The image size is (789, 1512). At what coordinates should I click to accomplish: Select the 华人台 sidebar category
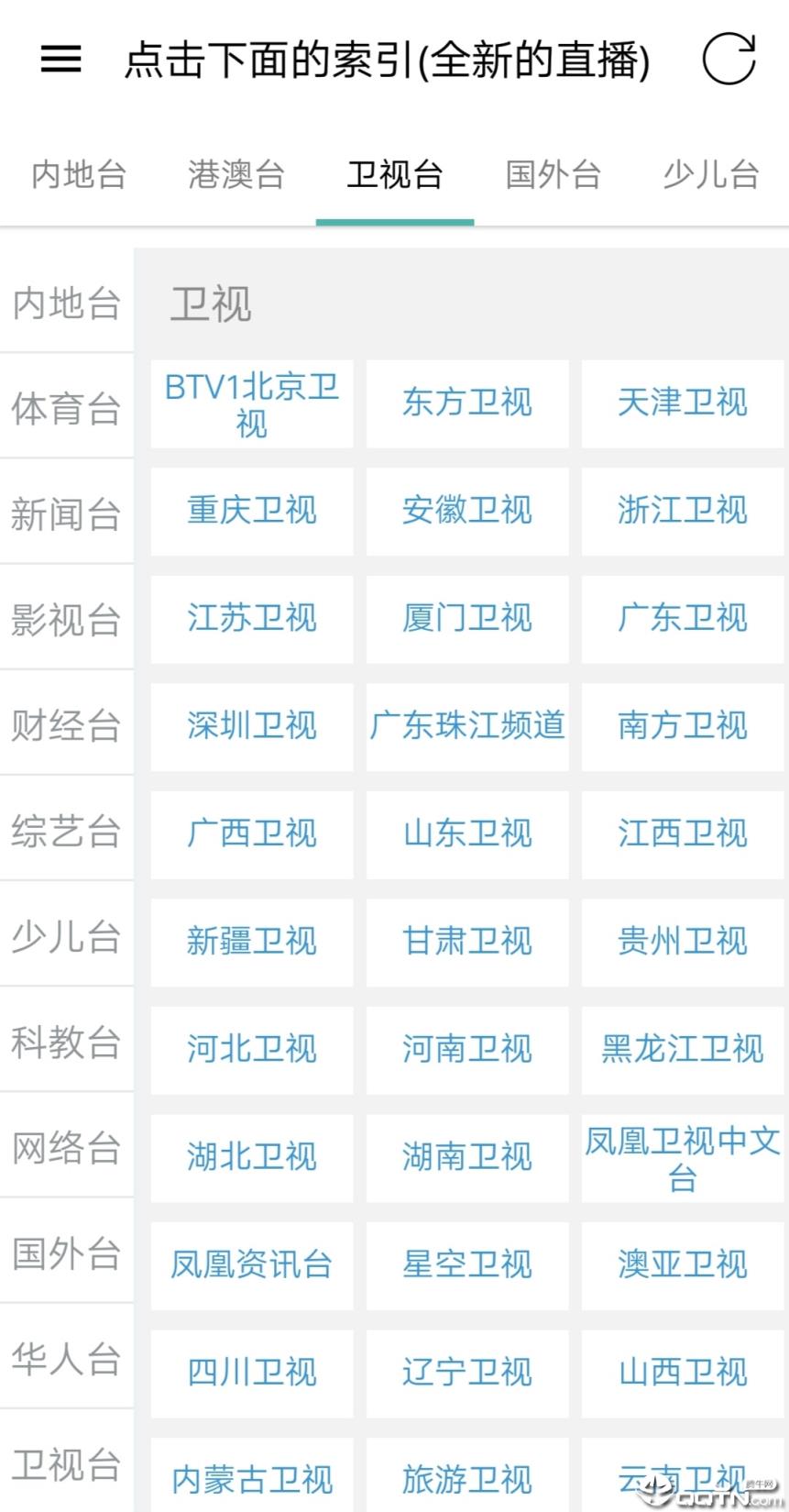pos(66,1362)
